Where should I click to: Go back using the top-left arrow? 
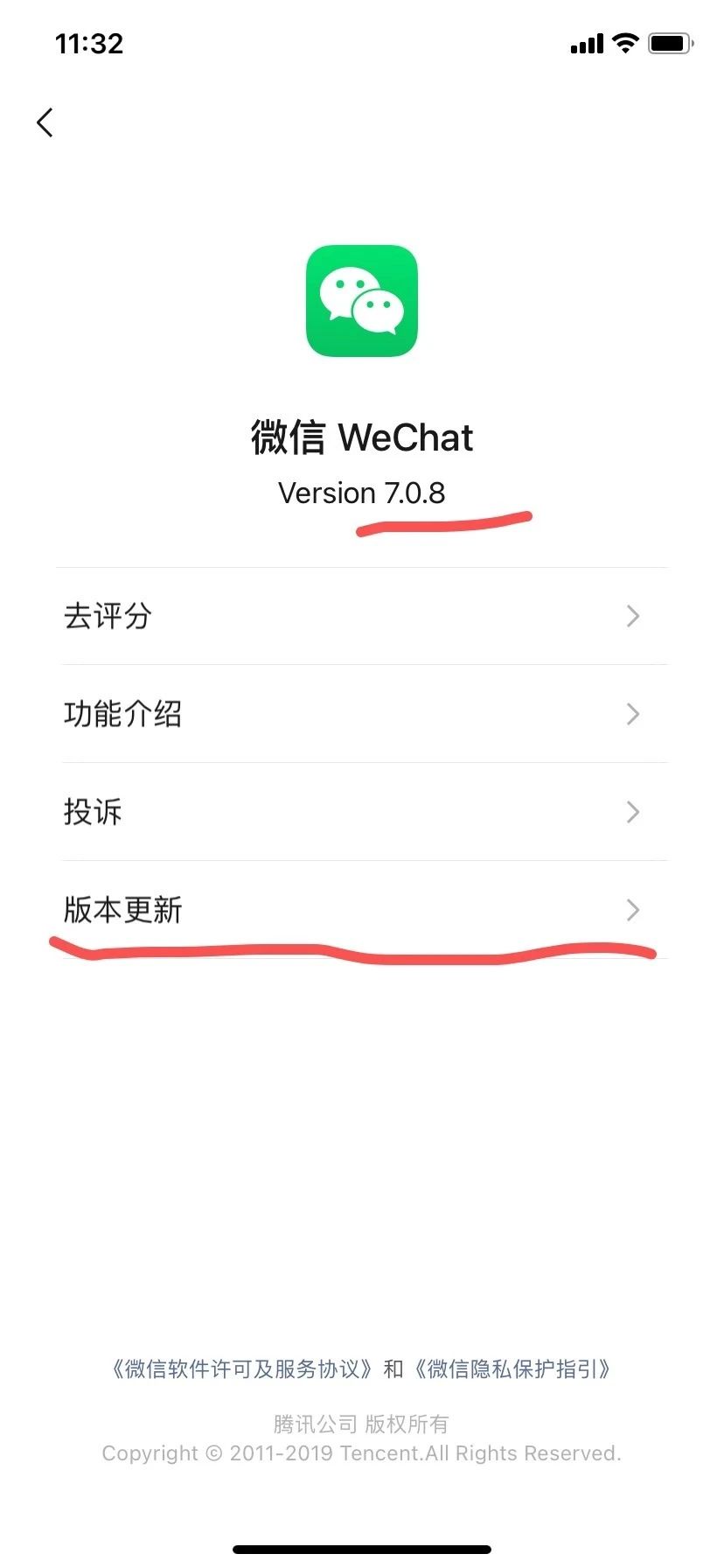tap(45, 122)
